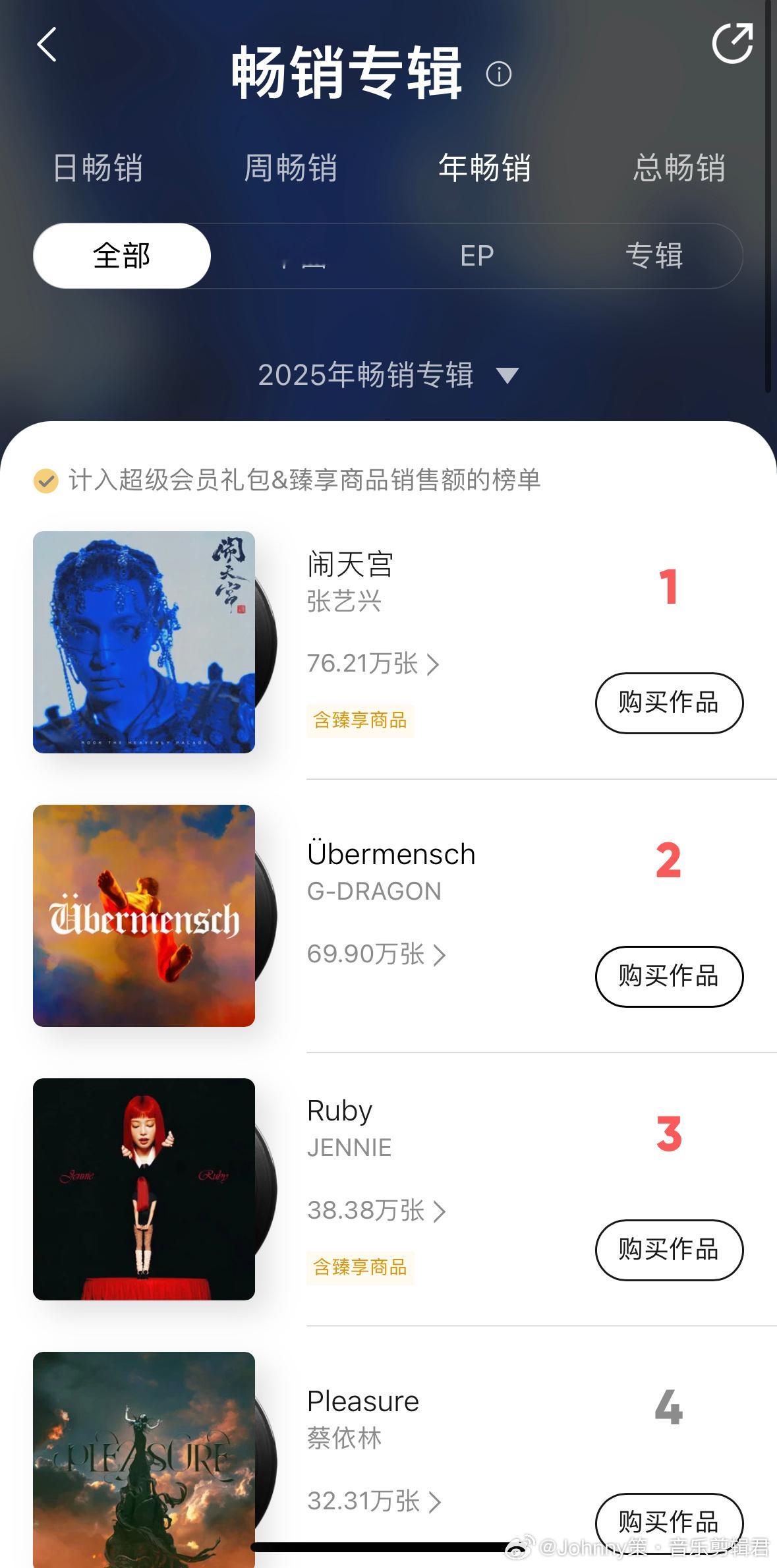The width and height of the screenshot is (777, 1568).
Task: Filter the chart by 专辑
Action: coord(654,256)
